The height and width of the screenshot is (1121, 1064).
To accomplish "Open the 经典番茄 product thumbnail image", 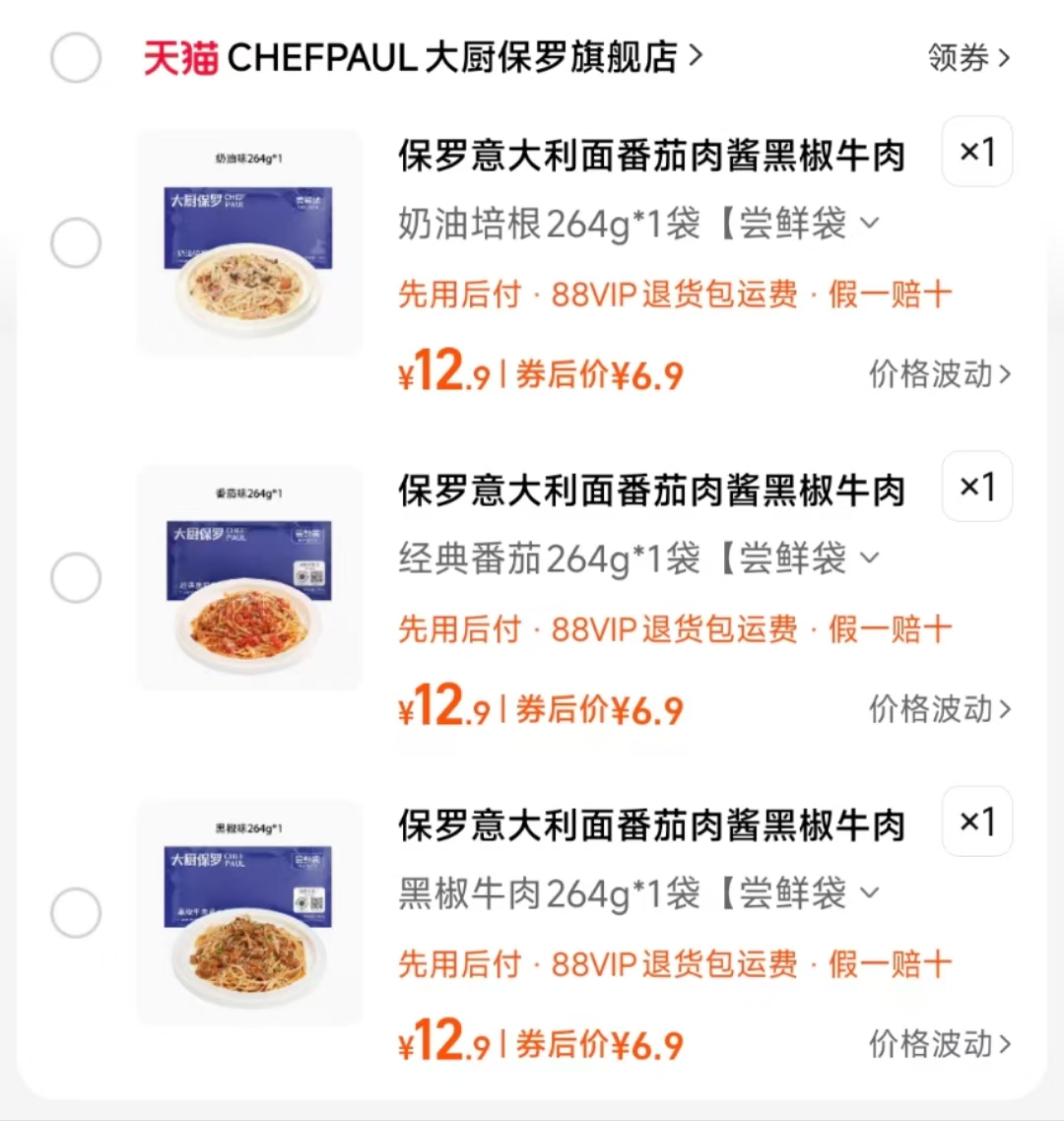I will click(249, 577).
